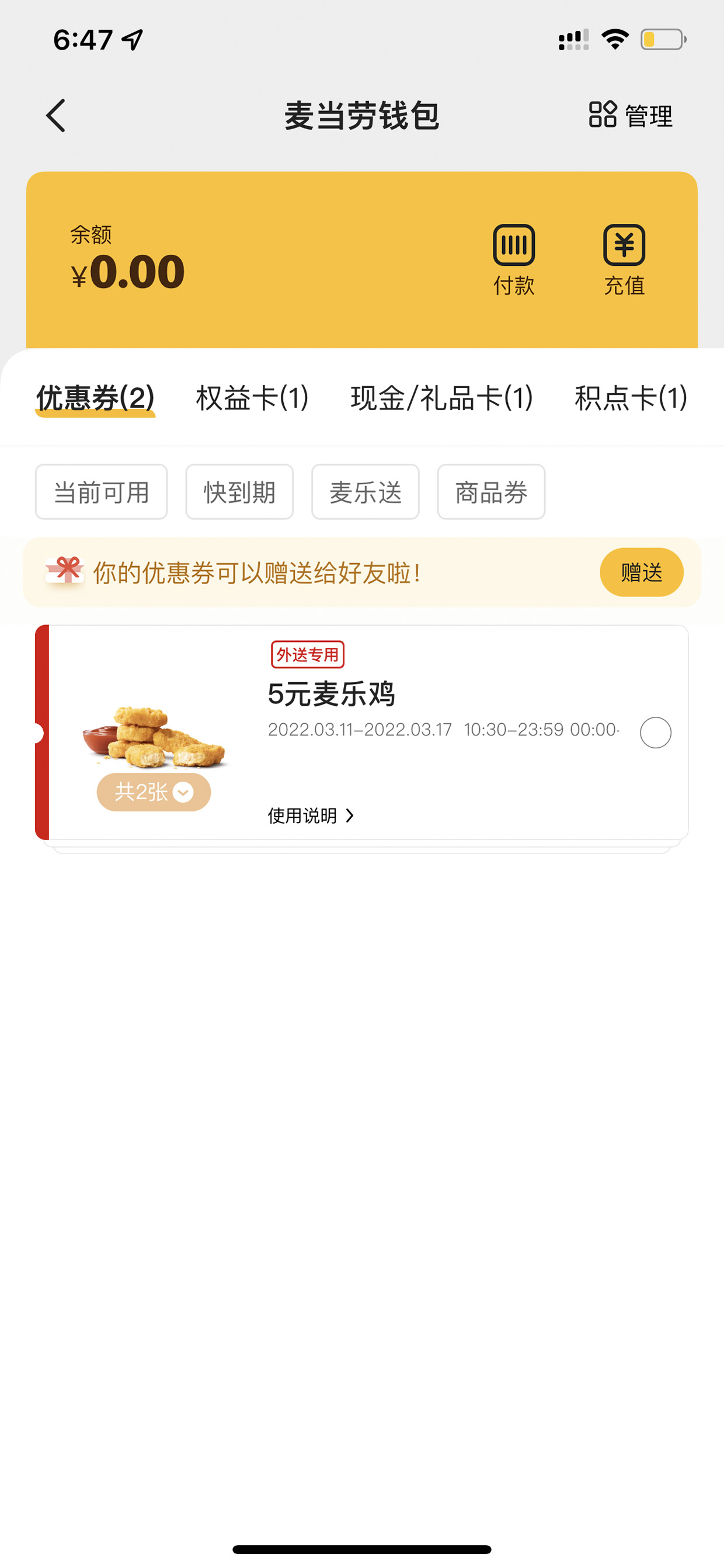Apply the 麦乐送 filter chip

pos(365,492)
